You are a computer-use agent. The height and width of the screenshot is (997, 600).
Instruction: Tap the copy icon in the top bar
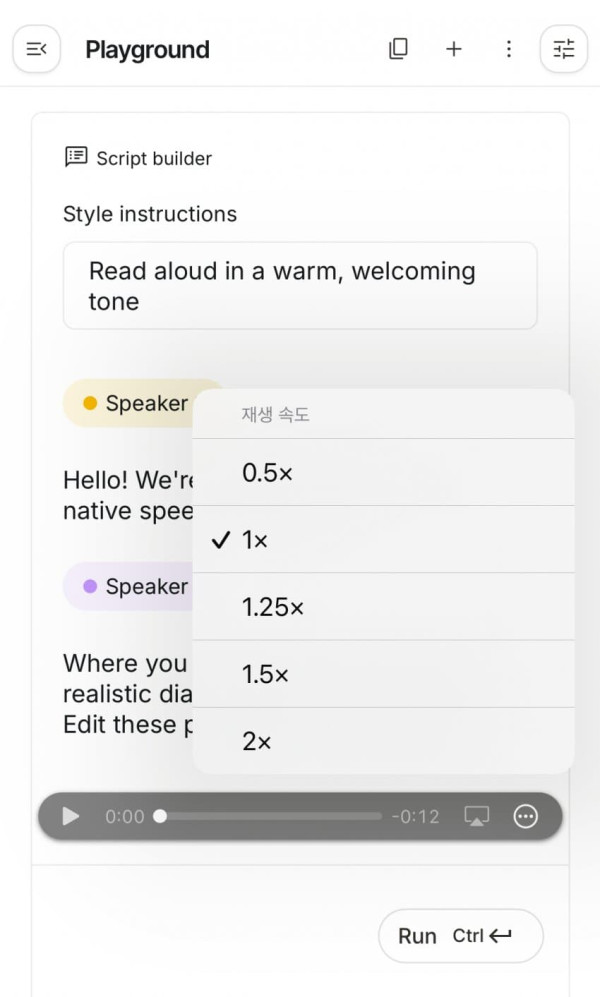(398, 49)
